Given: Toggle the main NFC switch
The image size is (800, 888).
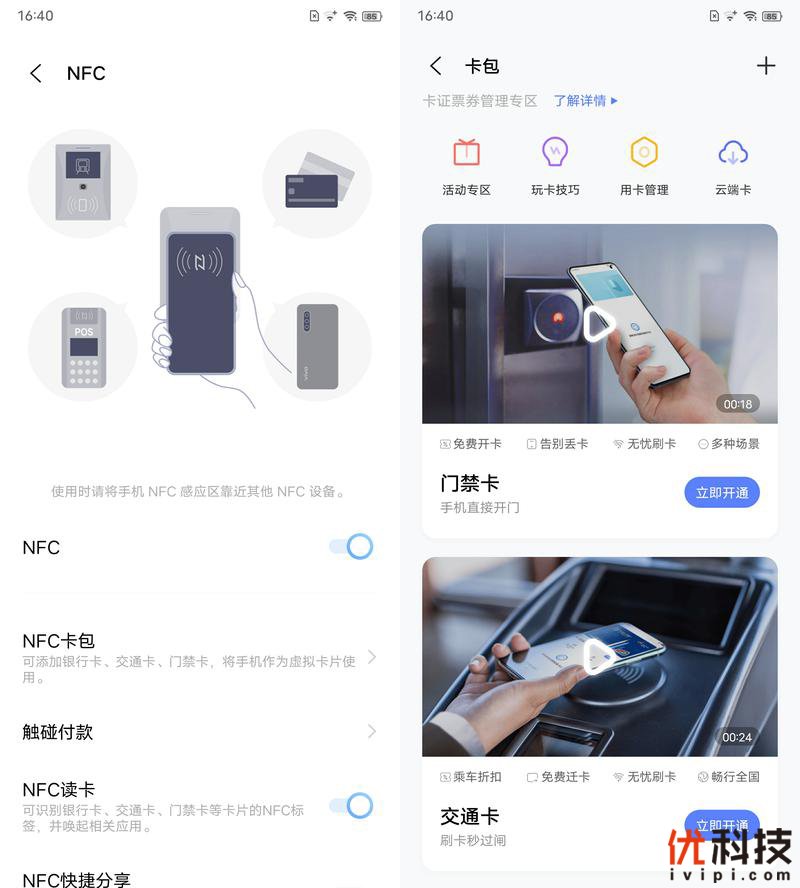Looking at the screenshot, I should [x=351, y=546].
